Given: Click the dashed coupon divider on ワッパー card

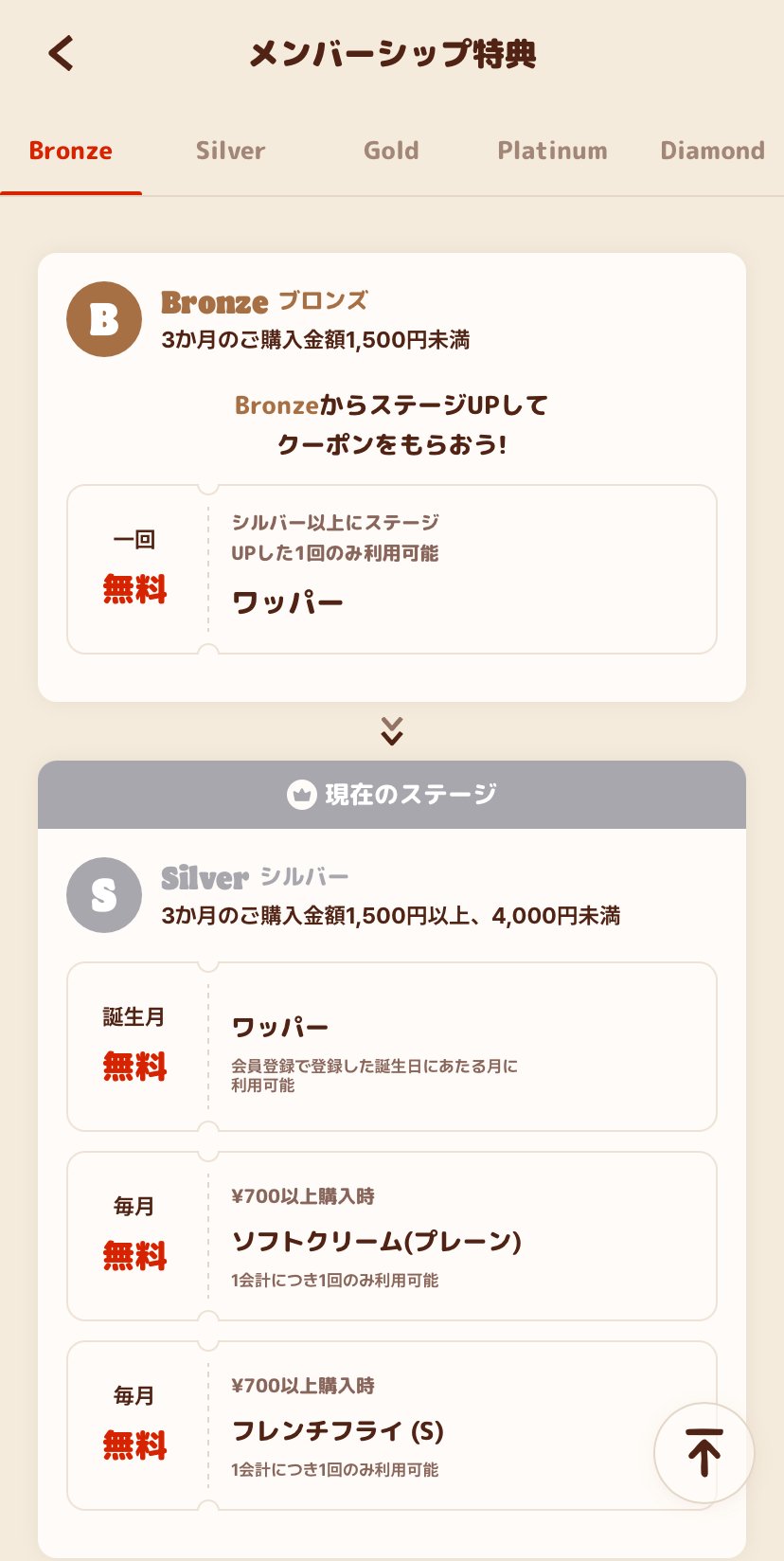Looking at the screenshot, I should (207, 568).
